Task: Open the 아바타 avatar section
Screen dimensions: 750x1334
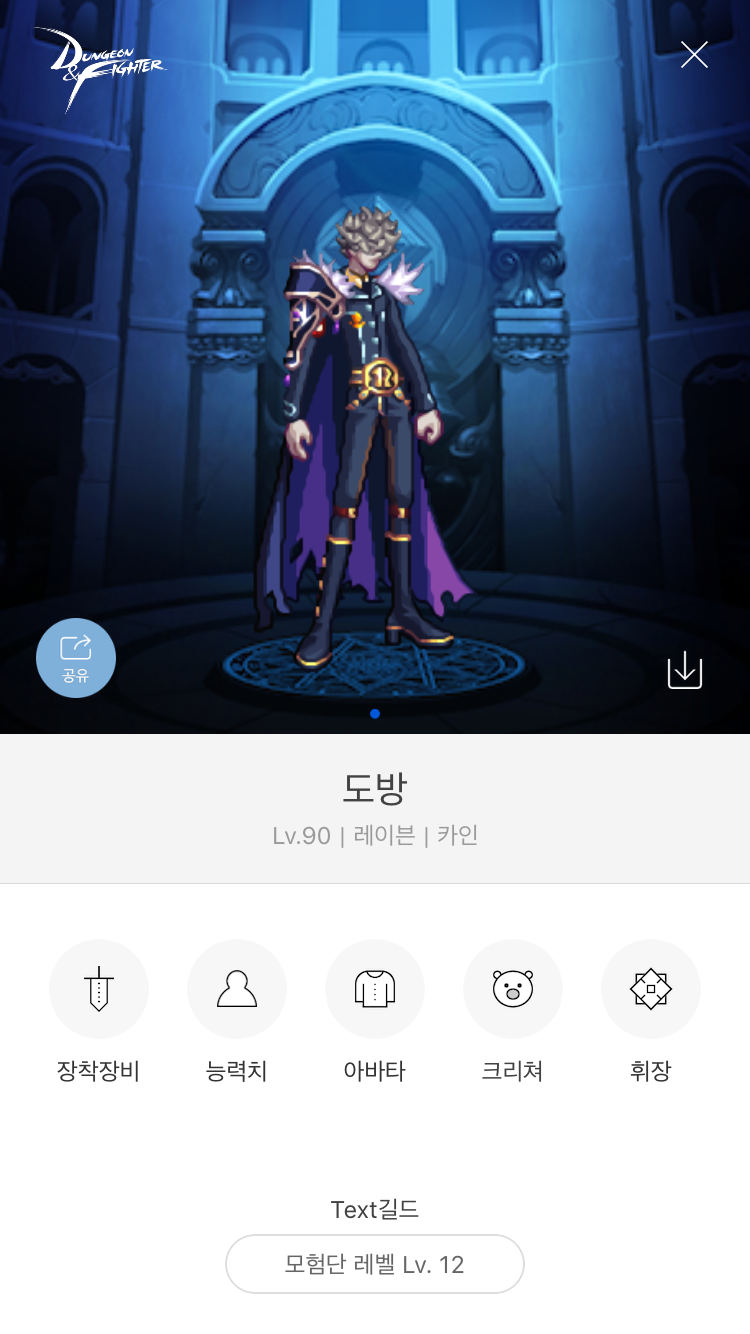Action: [375, 989]
